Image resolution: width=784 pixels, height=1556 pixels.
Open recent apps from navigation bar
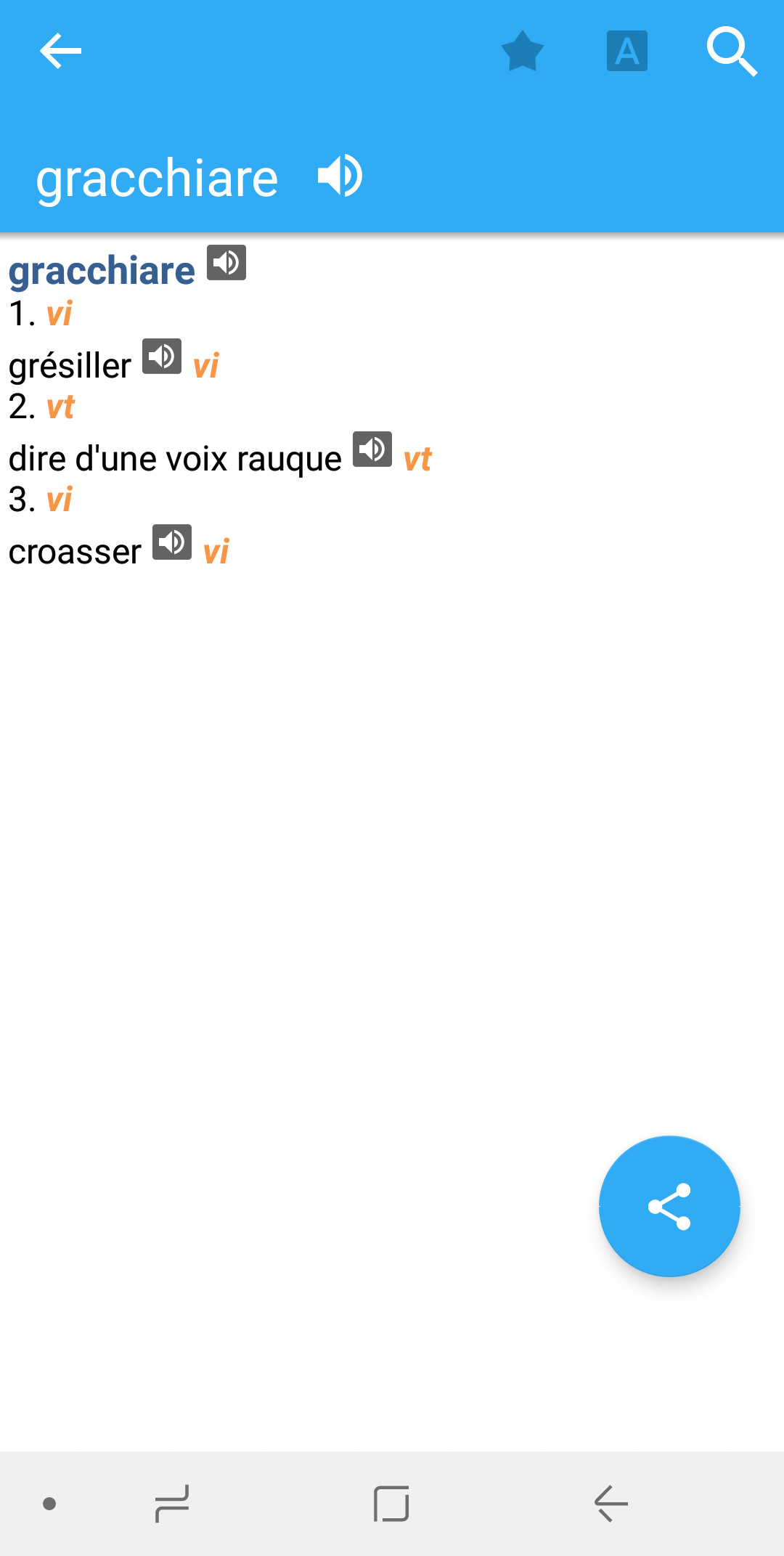pyautogui.click(x=172, y=1504)
